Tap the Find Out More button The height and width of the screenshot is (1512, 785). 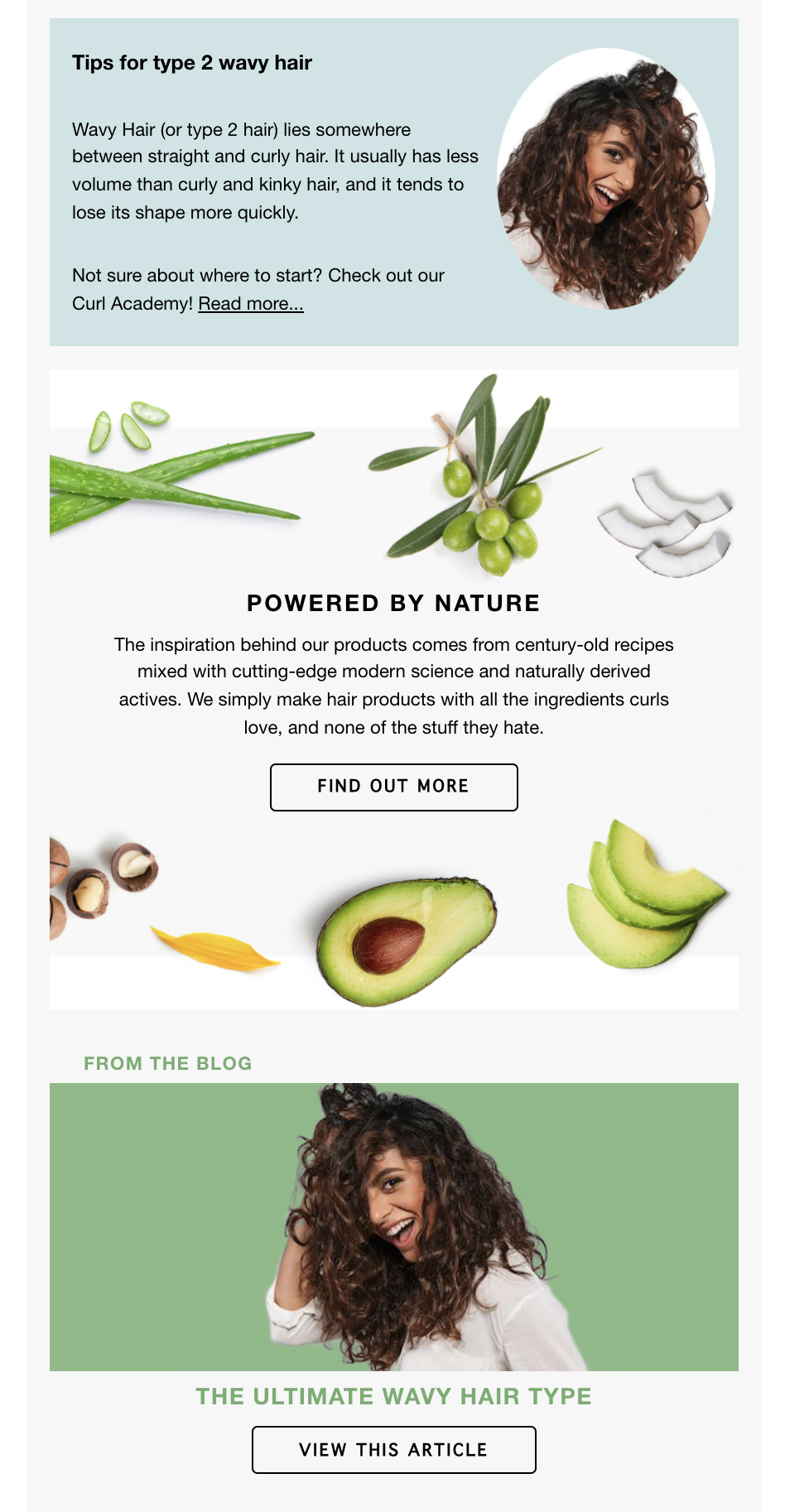393,787
